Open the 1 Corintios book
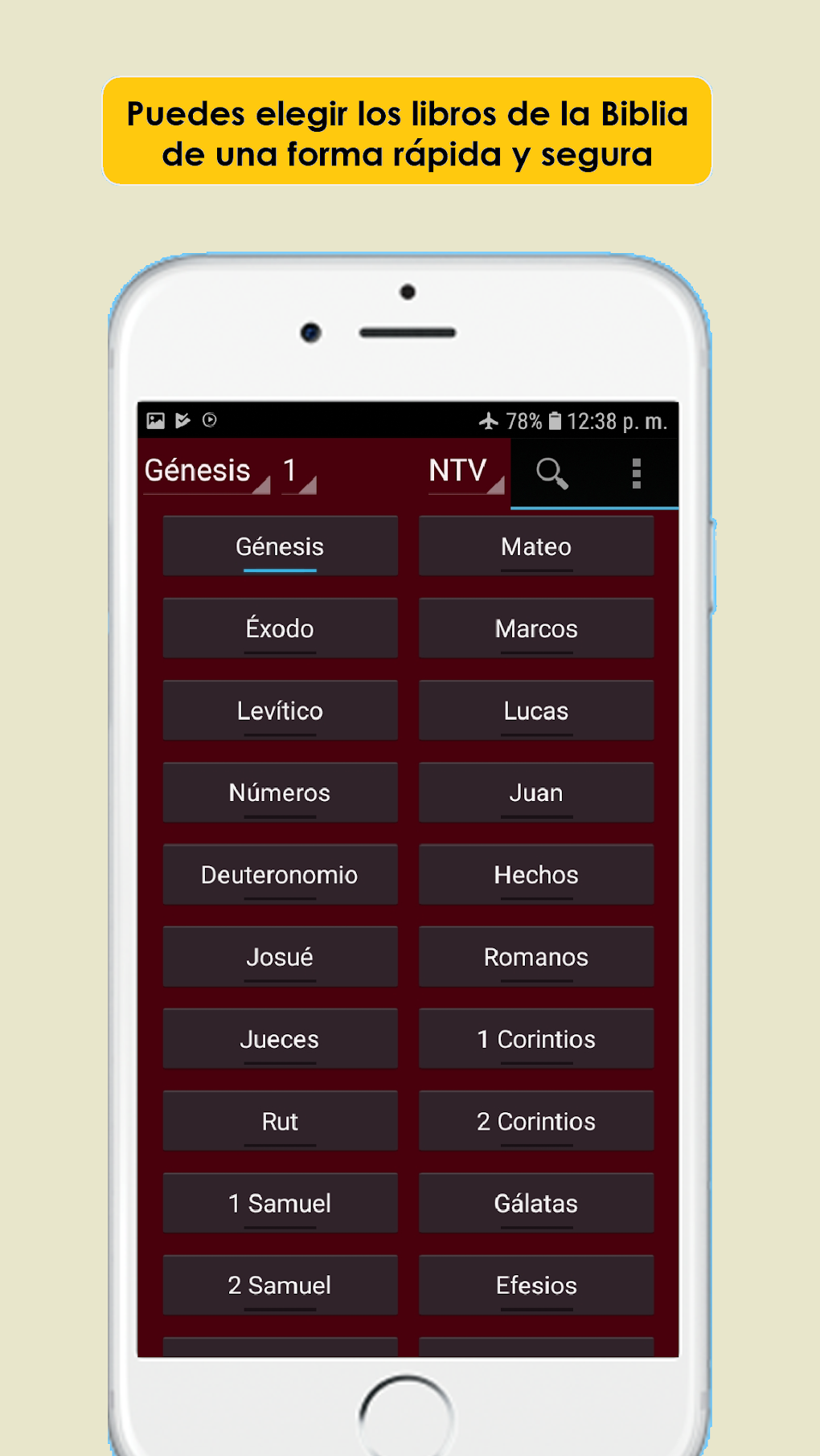 [x=535, y=1039]
